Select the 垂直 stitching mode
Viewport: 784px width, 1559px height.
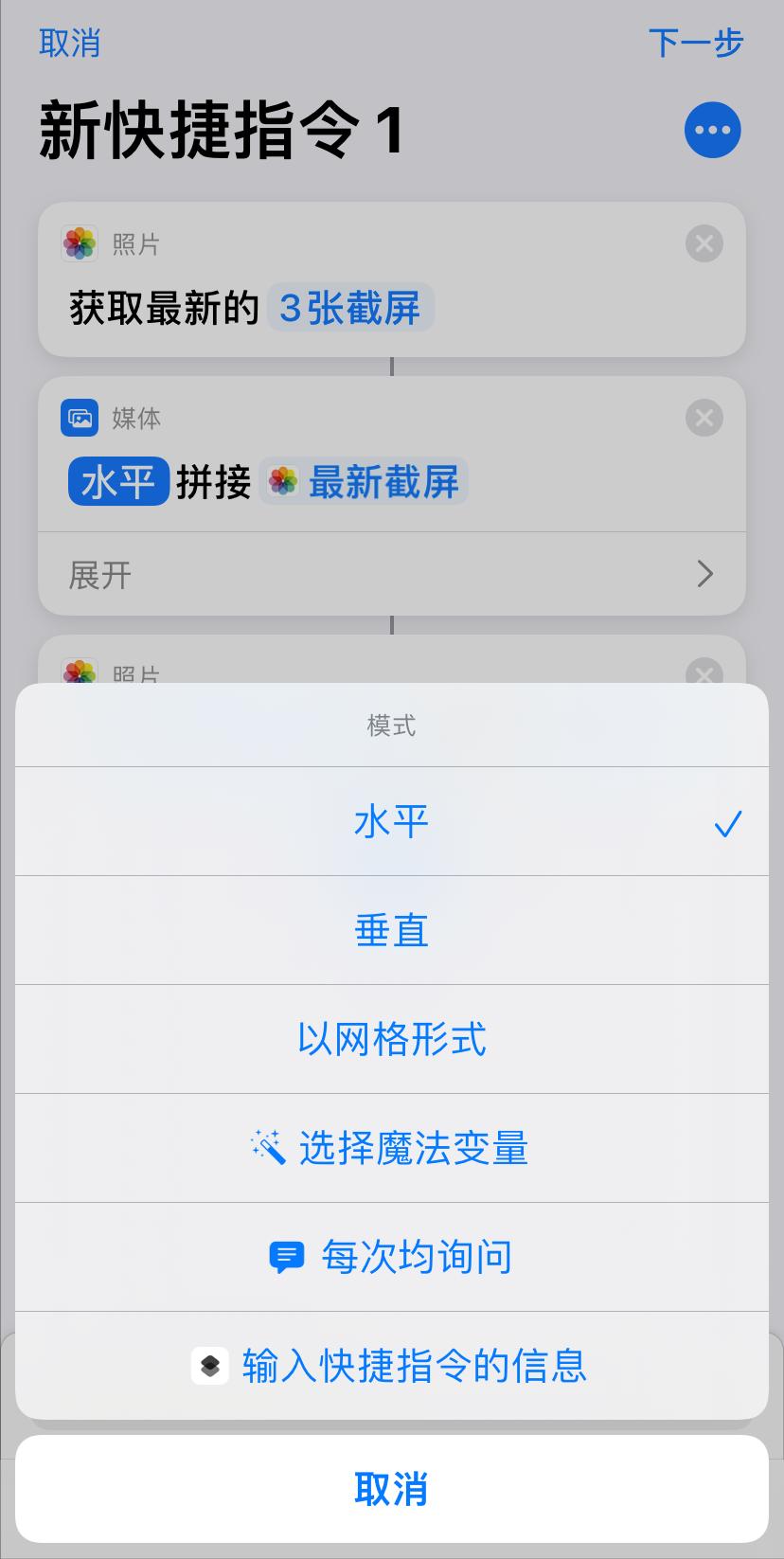[391, 929]
